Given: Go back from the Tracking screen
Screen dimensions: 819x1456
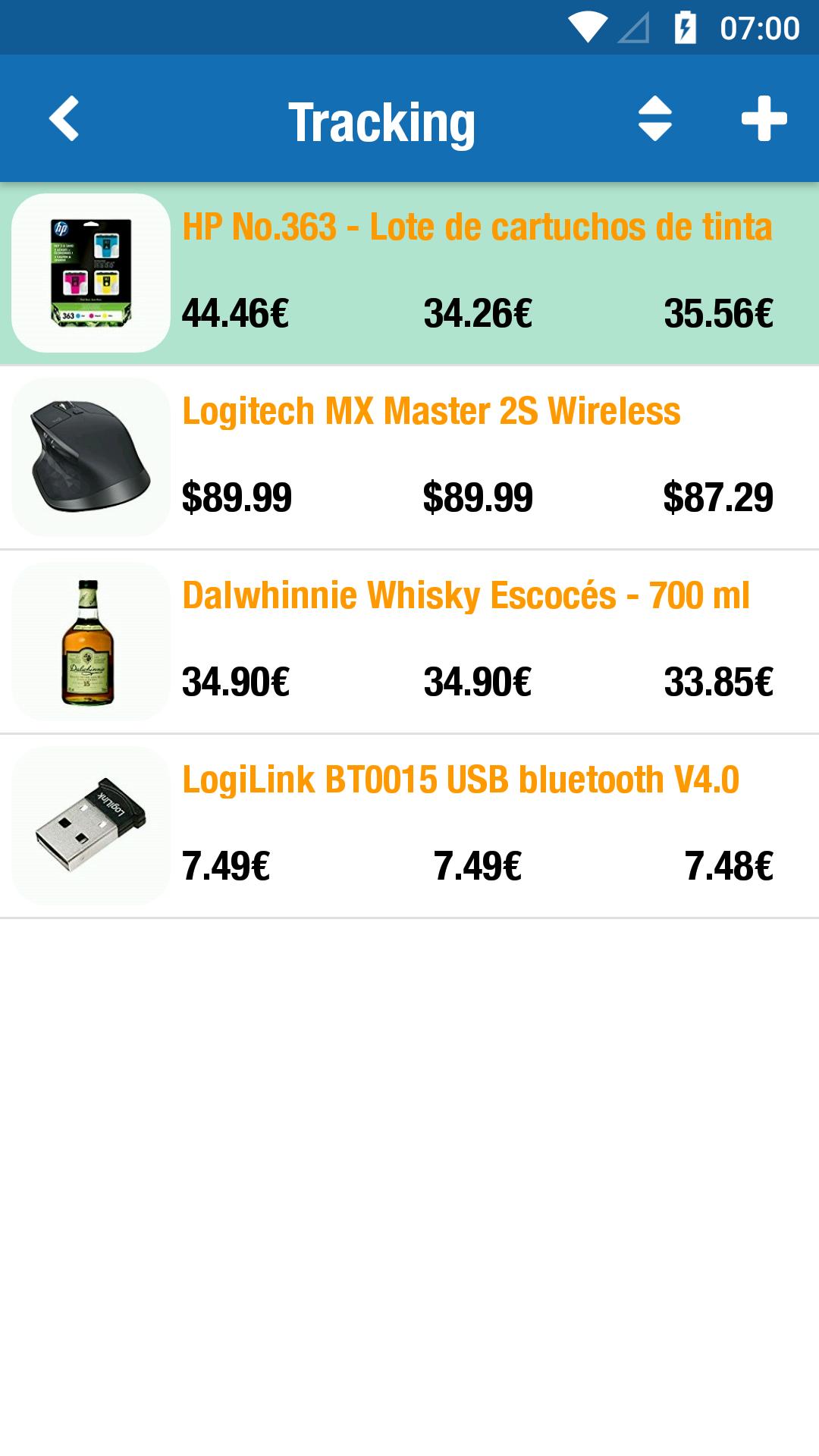Looking at the screenshot, I should [x=64, y=119].
